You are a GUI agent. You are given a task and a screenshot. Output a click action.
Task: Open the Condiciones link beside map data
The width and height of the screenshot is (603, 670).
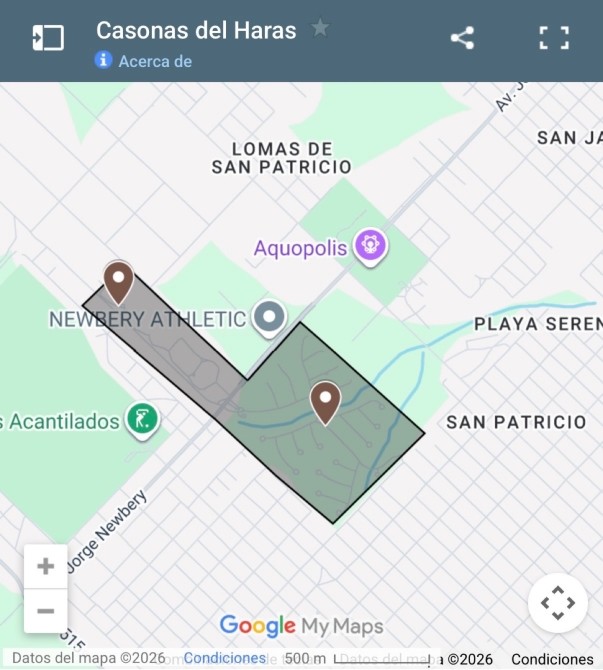[225, 659]
